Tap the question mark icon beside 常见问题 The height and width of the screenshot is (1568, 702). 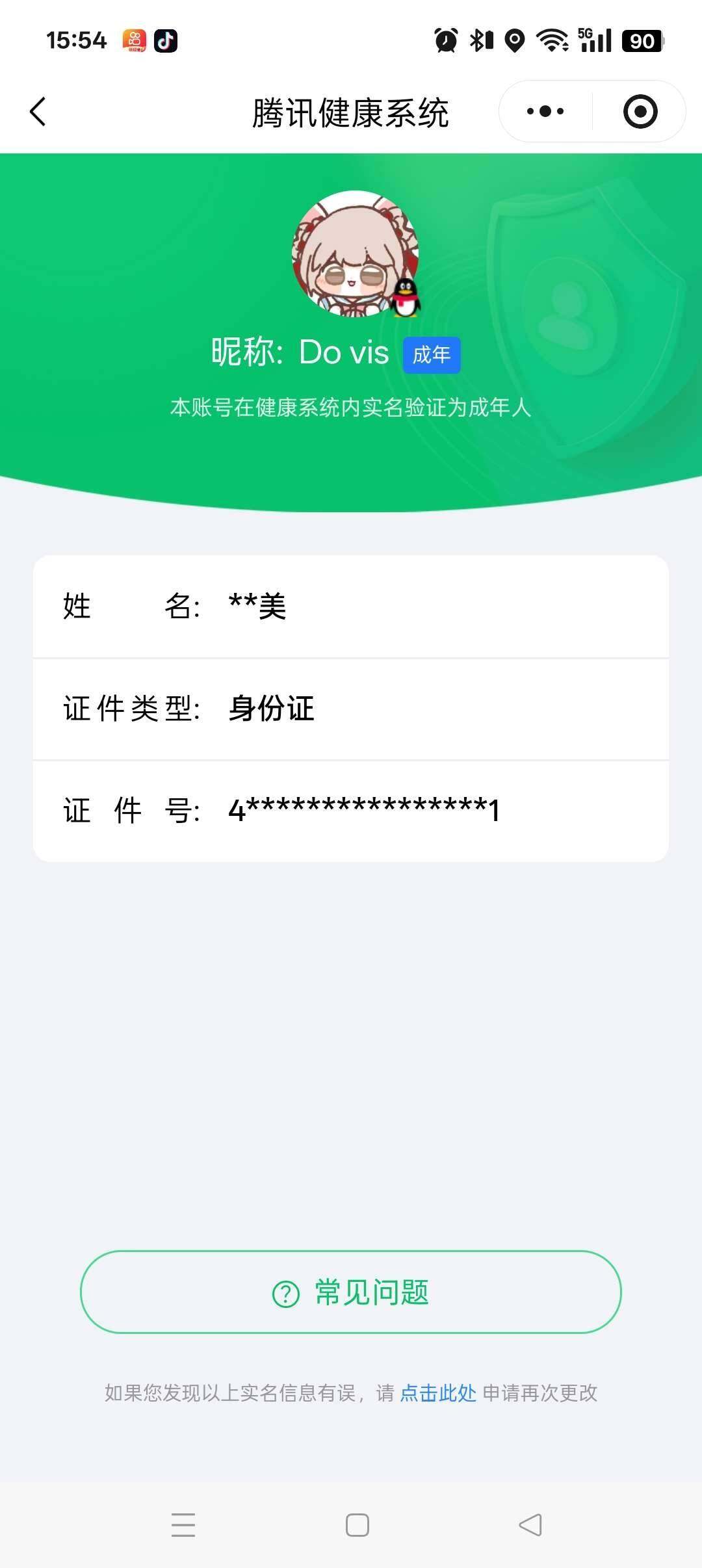pos(286,1292)
